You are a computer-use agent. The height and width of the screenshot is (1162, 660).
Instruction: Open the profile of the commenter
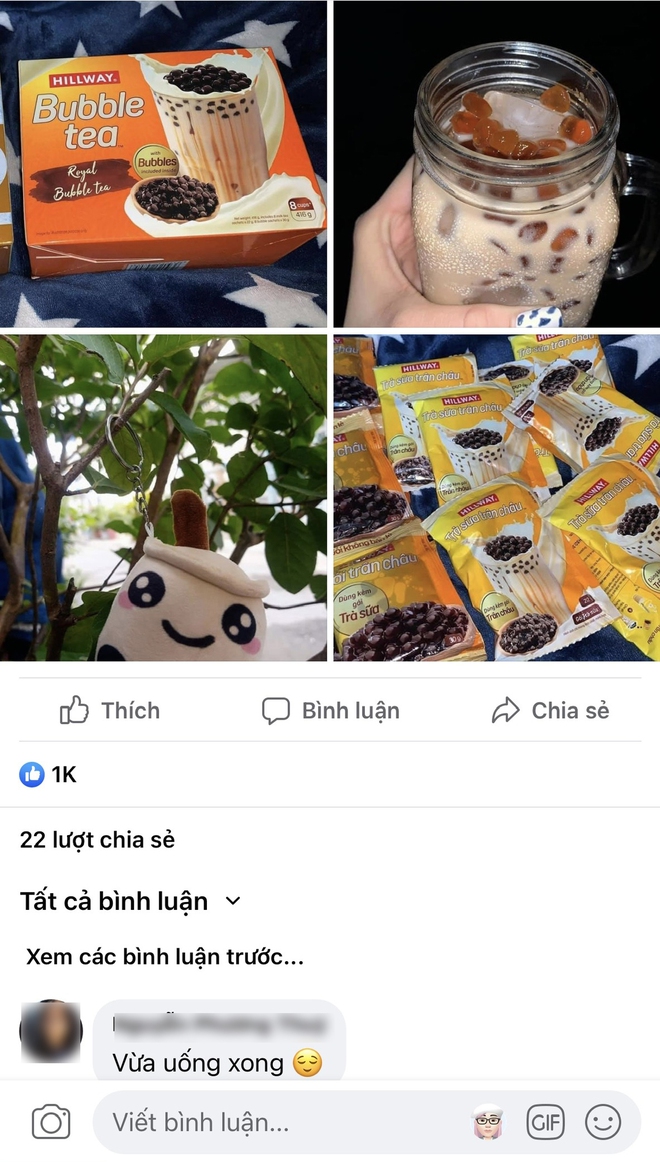tap(51, 1032)
